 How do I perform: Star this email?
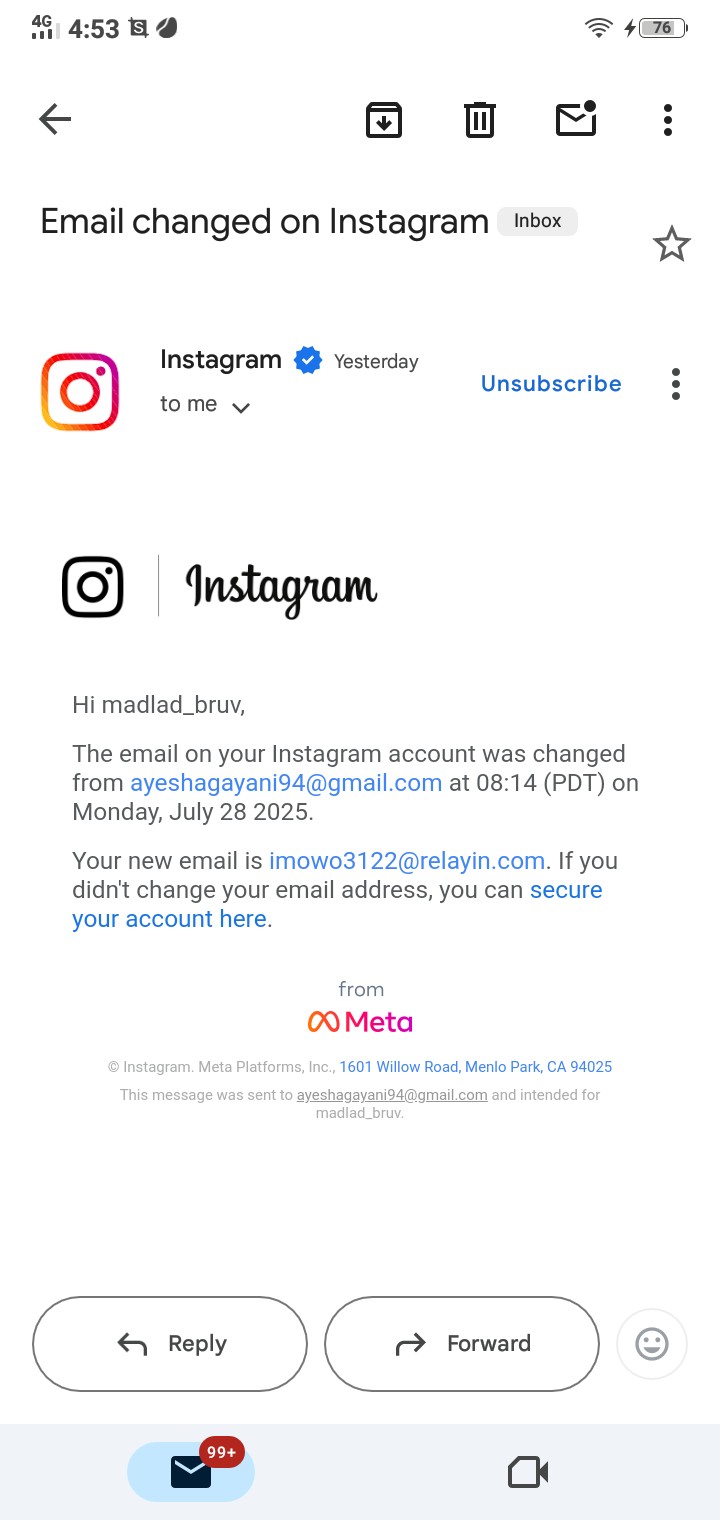(x=671, y=244)
